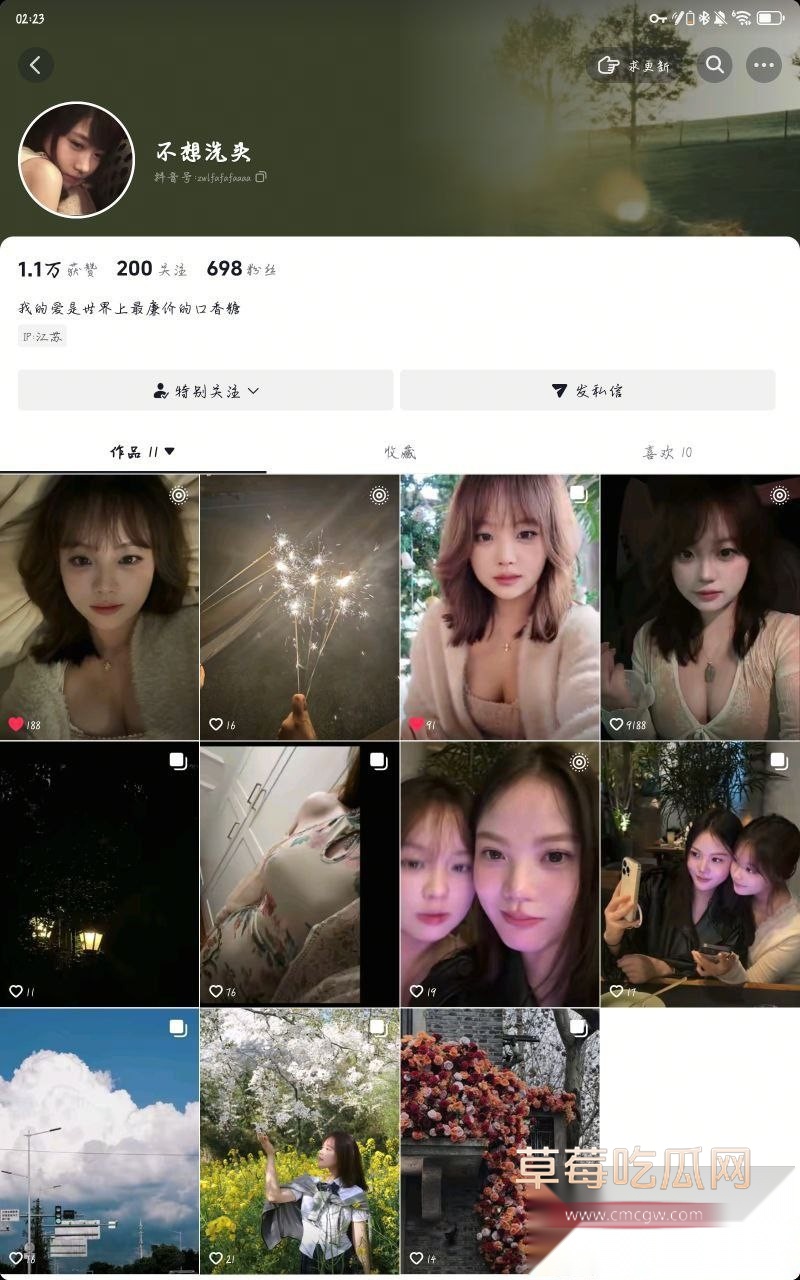This screenshot has height=1280, width=800.
Task: Open the three-dot more options menu
Action: click(764, 65)
